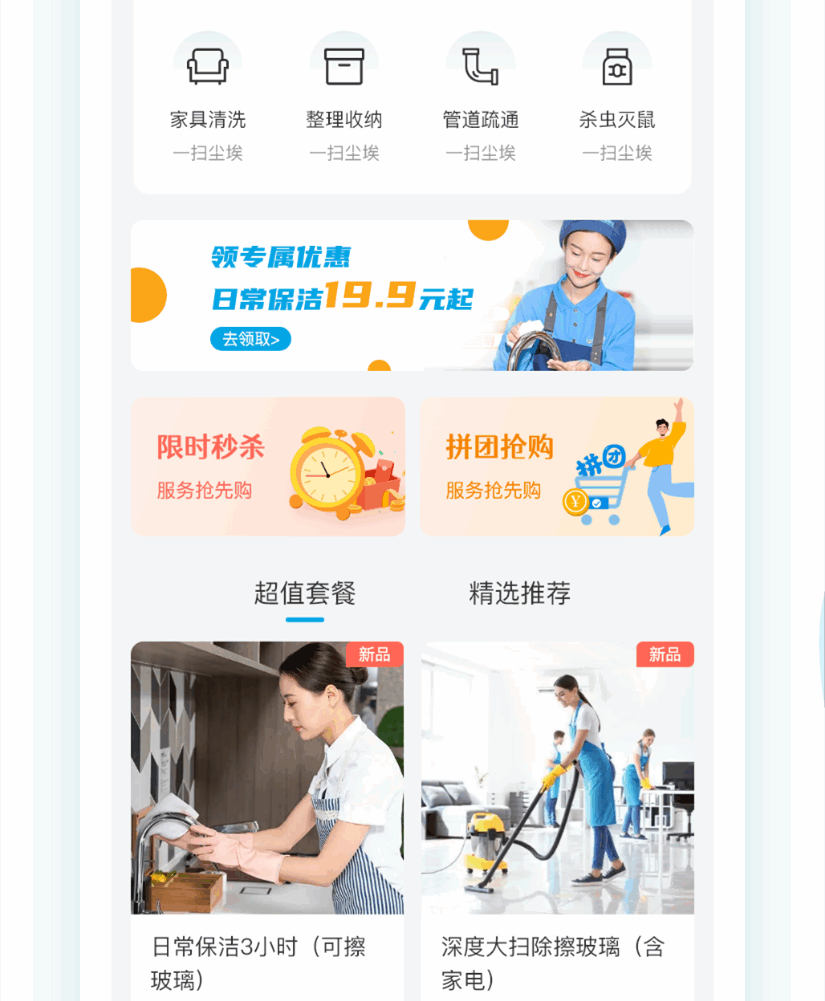This screenshot has height=1001, width=825.
Task: Switch to the 超值套餐 tab
Action: [x=305, y=593]
